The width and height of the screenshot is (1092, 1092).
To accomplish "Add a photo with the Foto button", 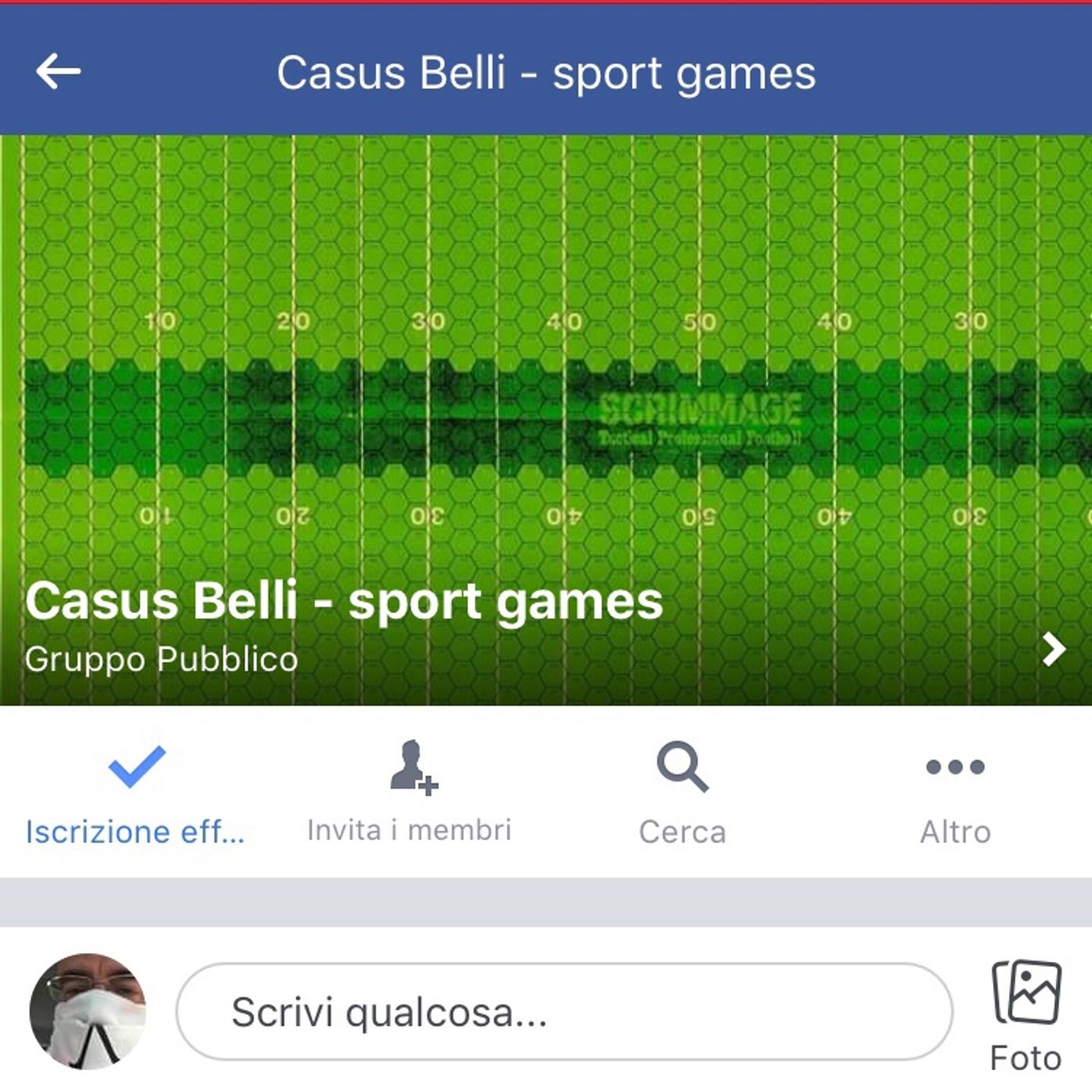I will (x=1026, y=1014).
